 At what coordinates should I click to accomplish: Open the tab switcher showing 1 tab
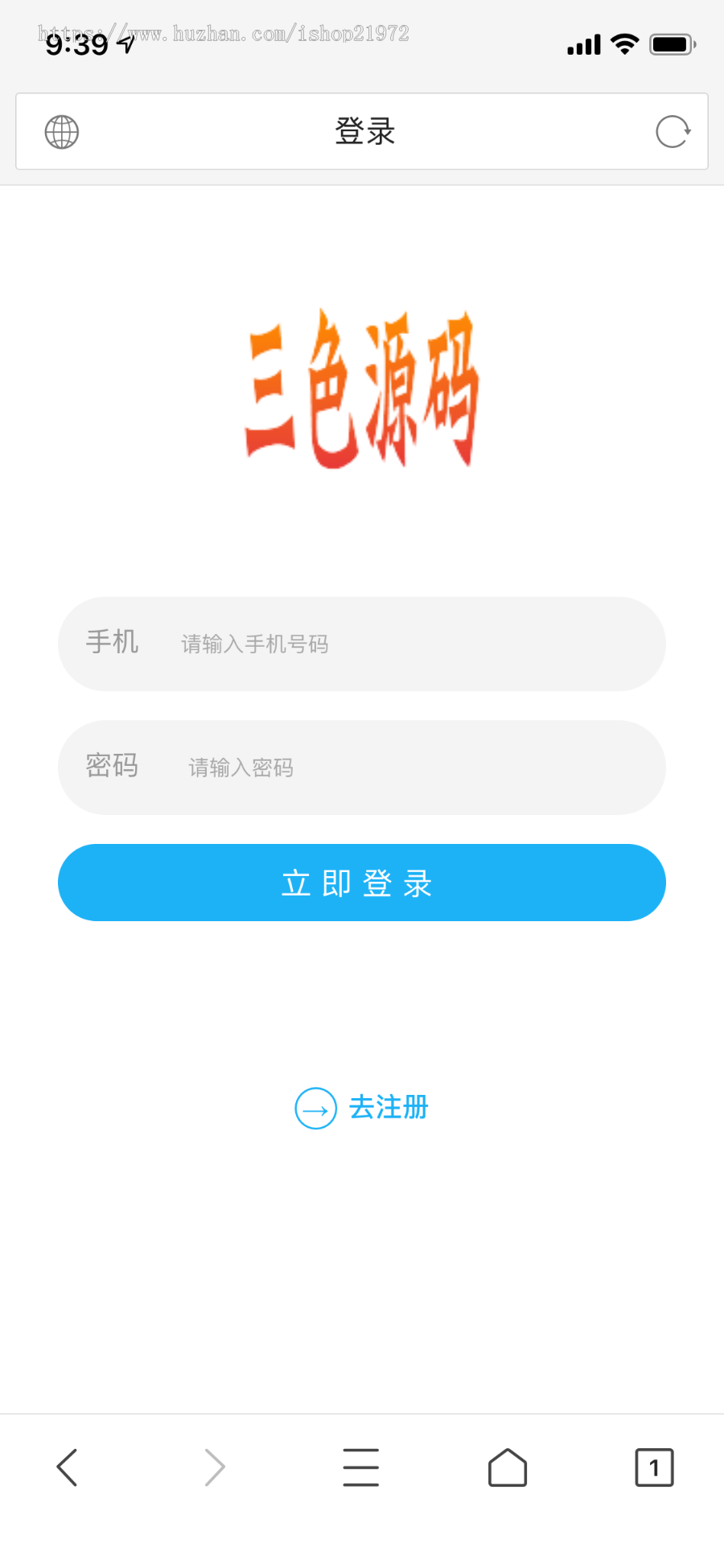(654, 1467)
